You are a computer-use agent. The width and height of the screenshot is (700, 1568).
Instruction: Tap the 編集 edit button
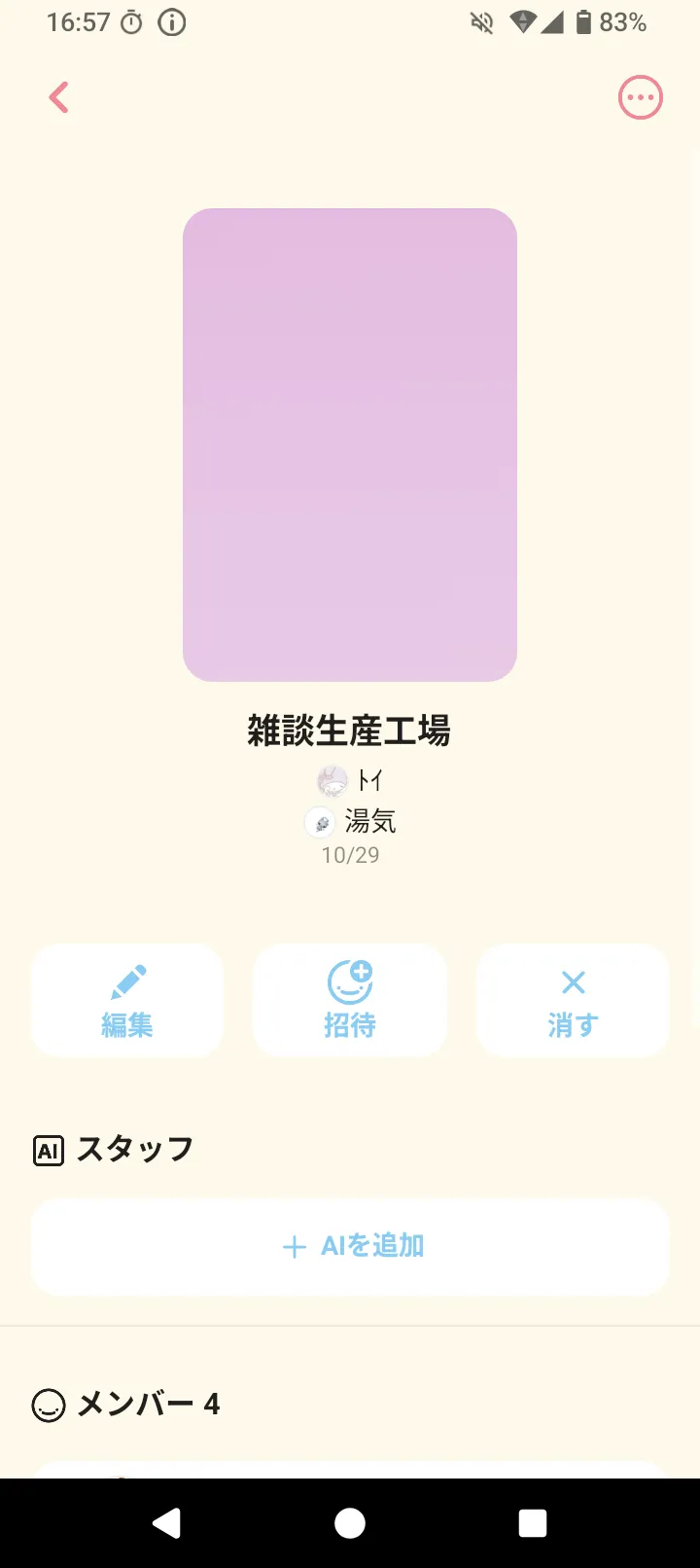[x=127, y=1001]
